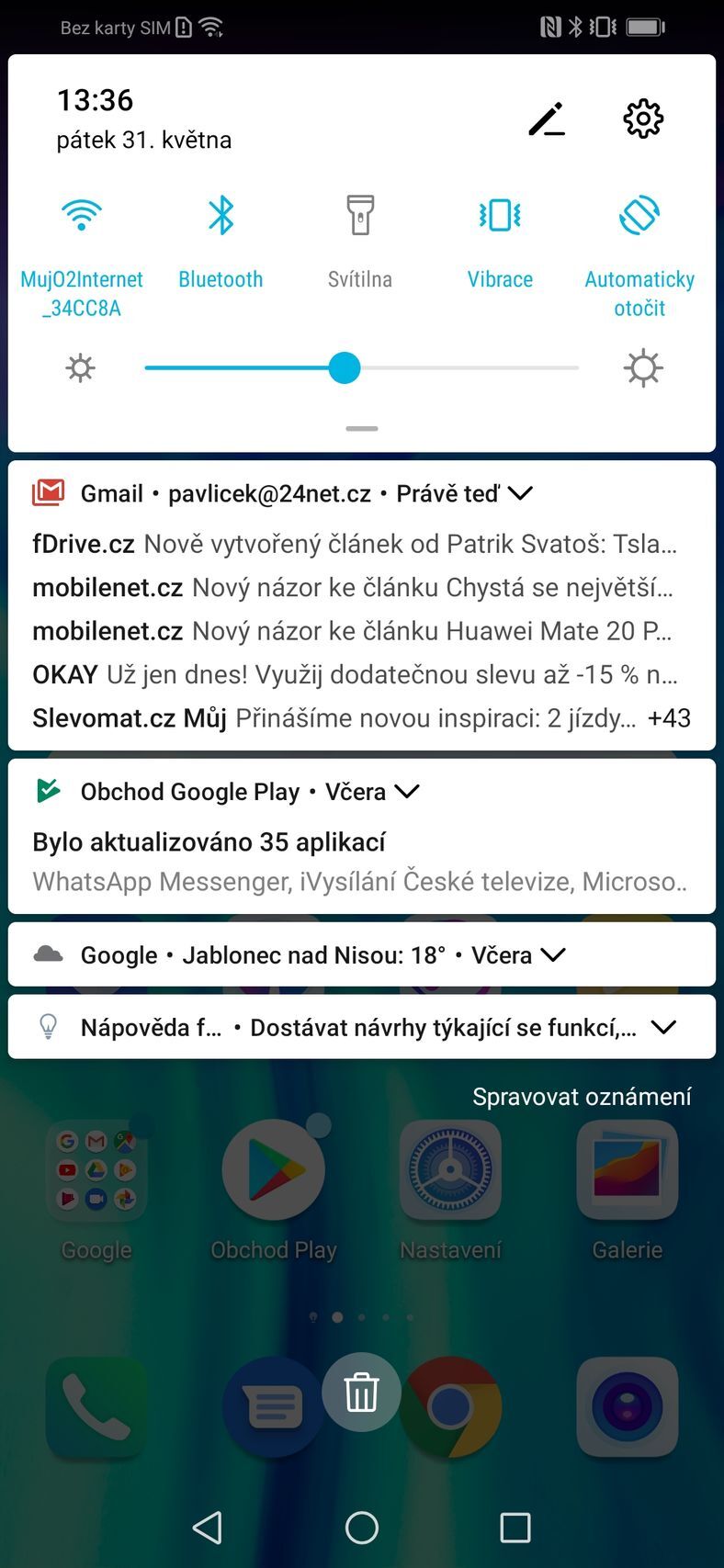
Task: Open Slevomat.cz email notification
Action: coord(335,718)
